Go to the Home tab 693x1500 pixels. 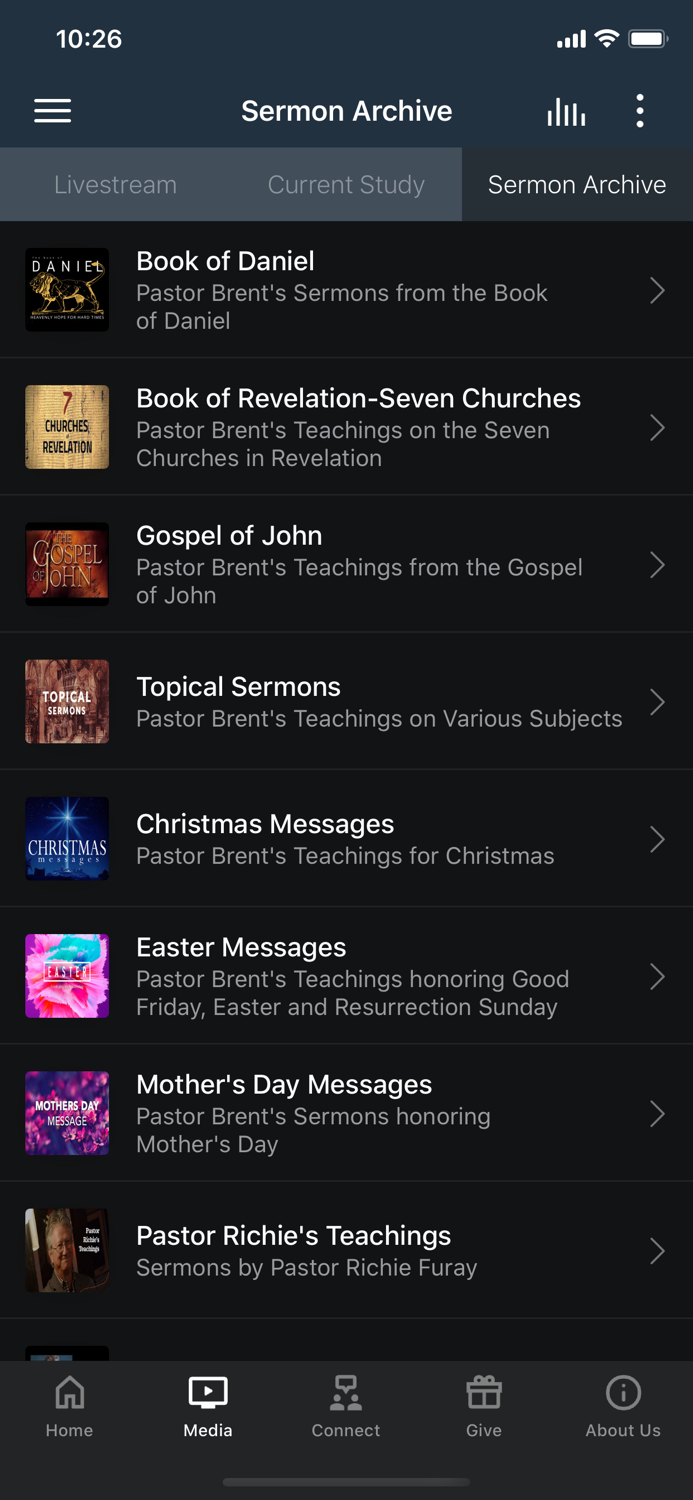(x=69, y=1407)
